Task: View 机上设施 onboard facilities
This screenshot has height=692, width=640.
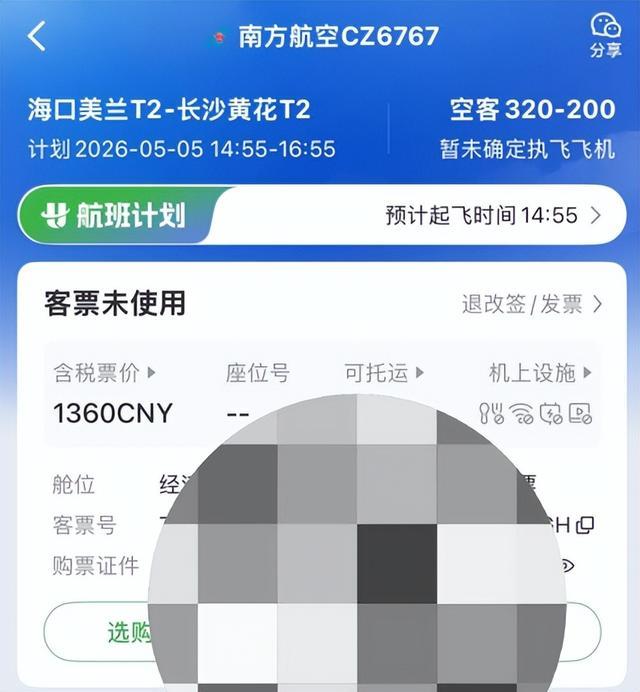Action: (540, 373)
